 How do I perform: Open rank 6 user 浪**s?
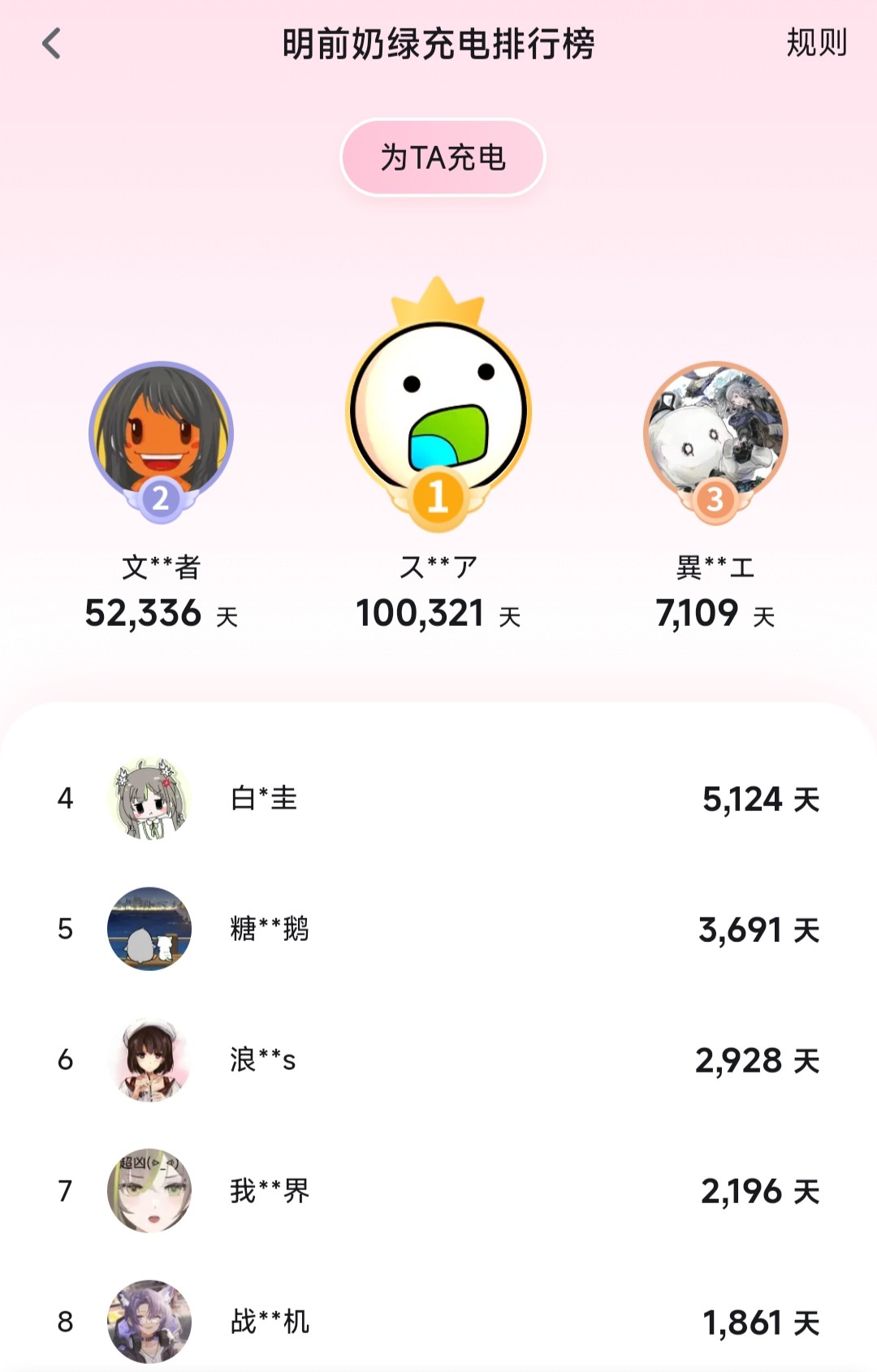coord(150,1059)
